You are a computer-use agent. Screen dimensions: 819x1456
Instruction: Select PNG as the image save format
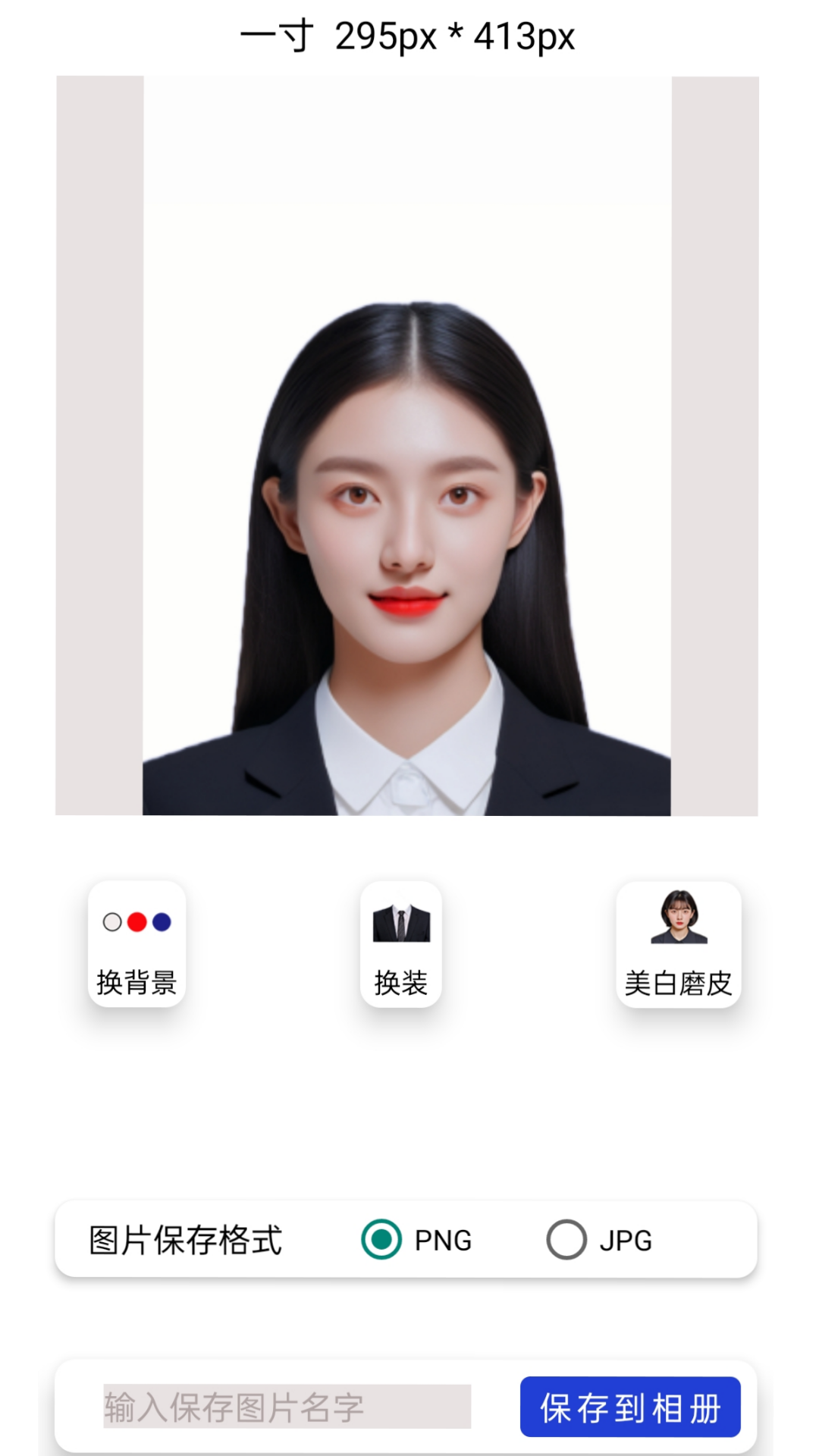click(381, 1240)
